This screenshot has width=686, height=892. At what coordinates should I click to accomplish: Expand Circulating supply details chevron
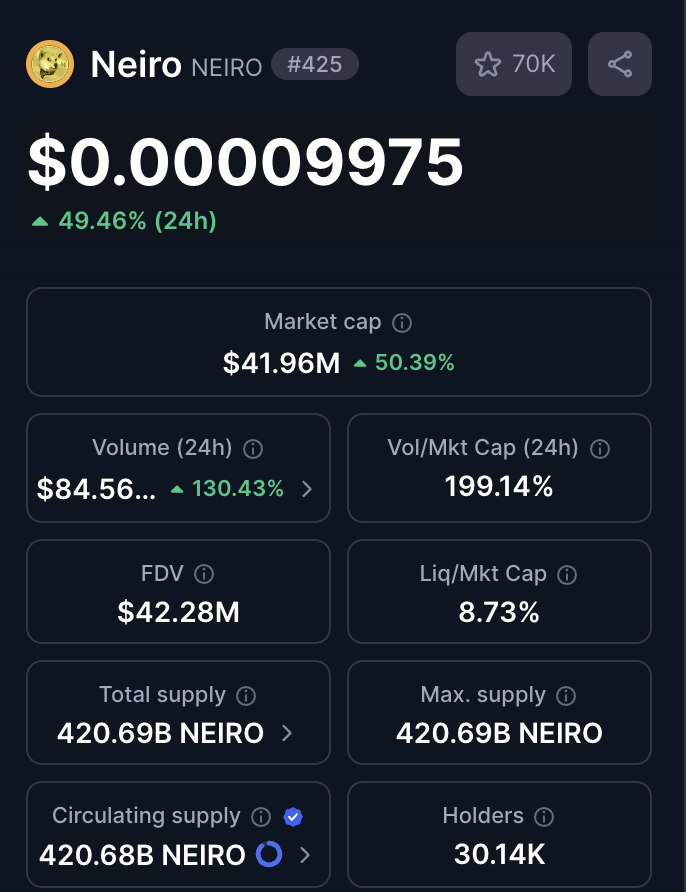306,855
